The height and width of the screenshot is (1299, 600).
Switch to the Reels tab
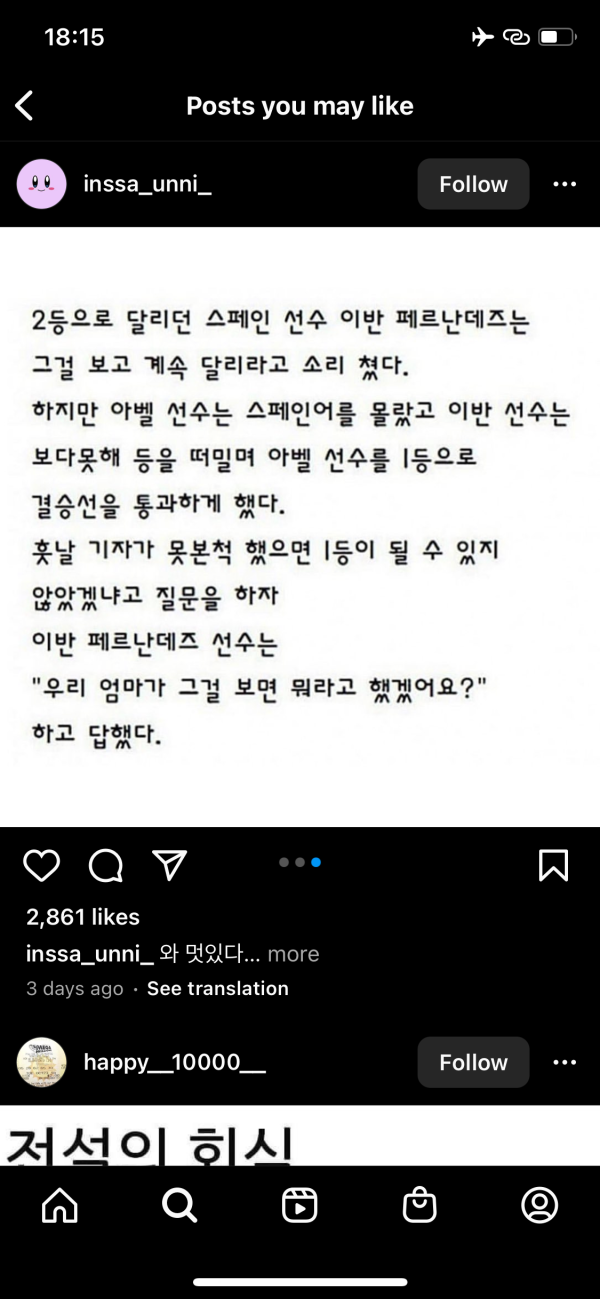click(300, 1206)
